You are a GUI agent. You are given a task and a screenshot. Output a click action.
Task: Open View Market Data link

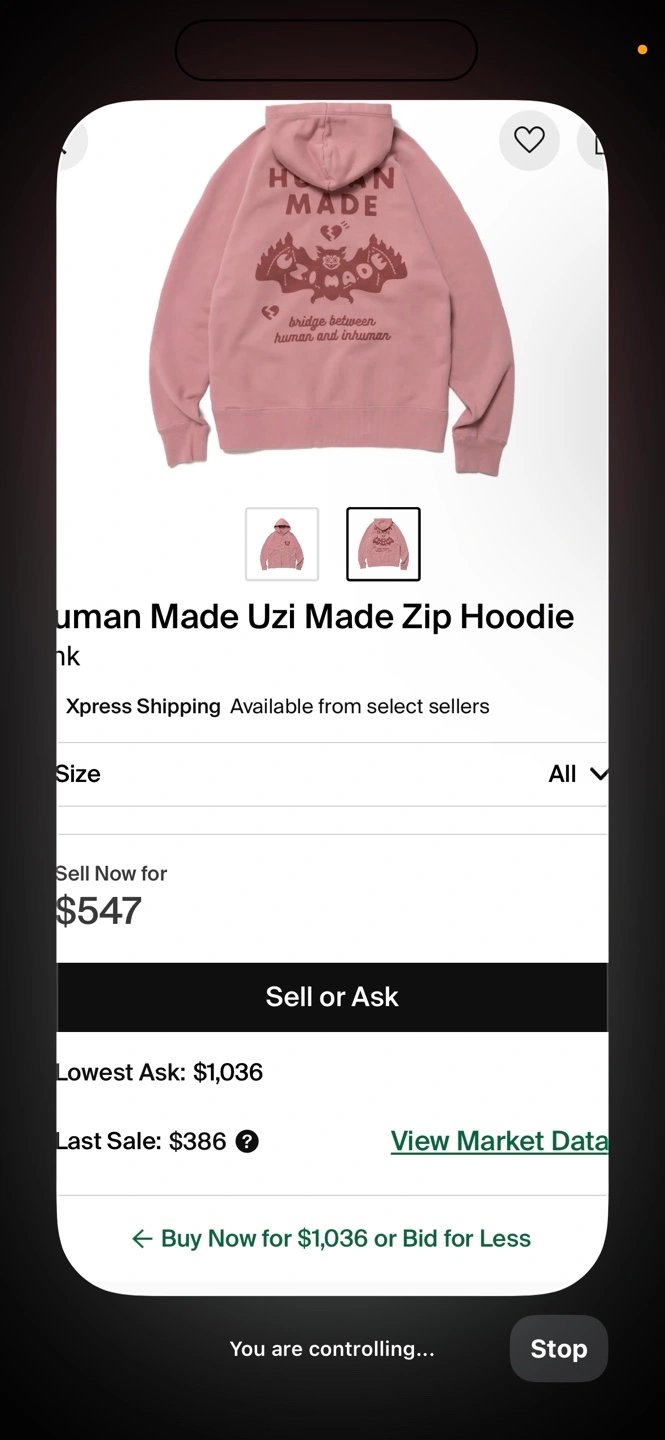[x=498, y=1141]
